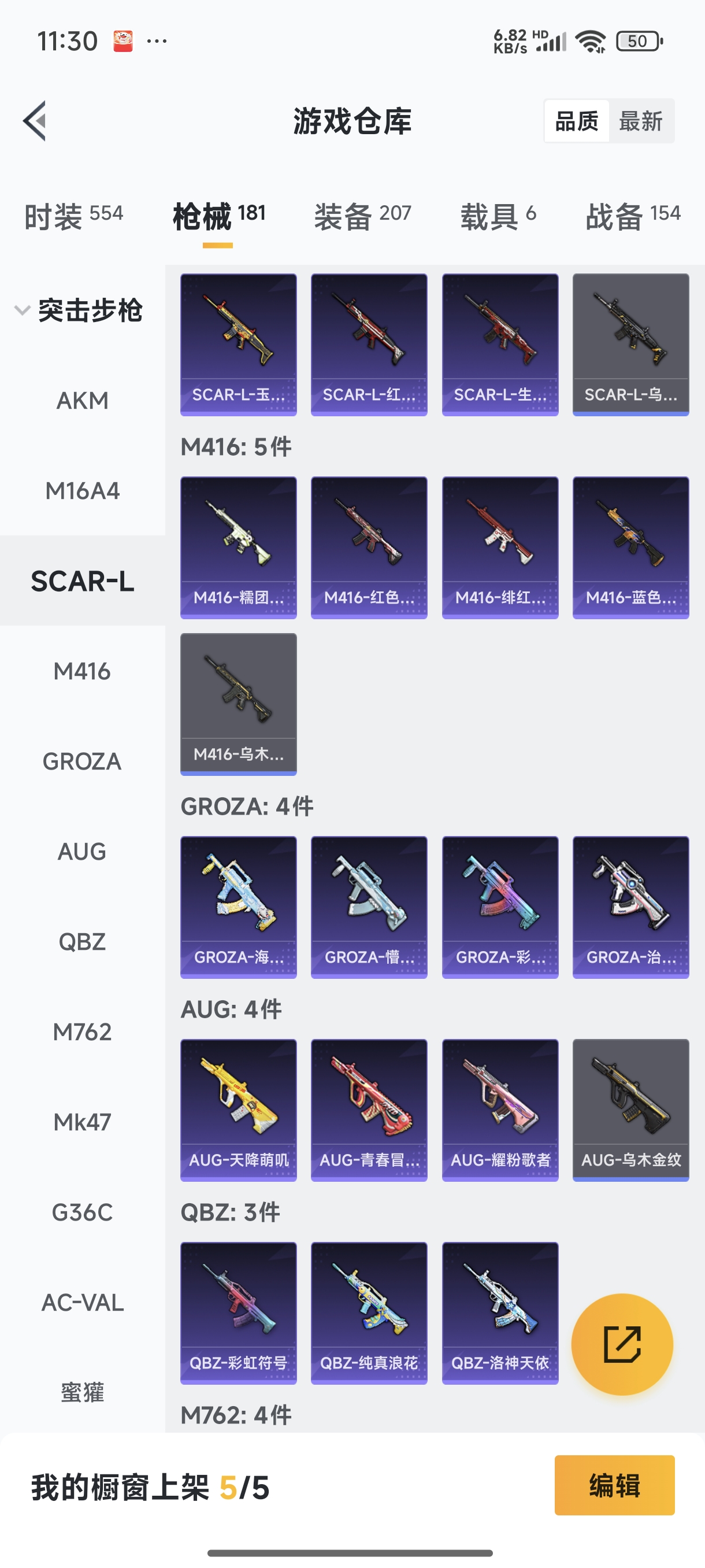Open the AUG-天降萌叽 skin

click(x=239, y=1110)
